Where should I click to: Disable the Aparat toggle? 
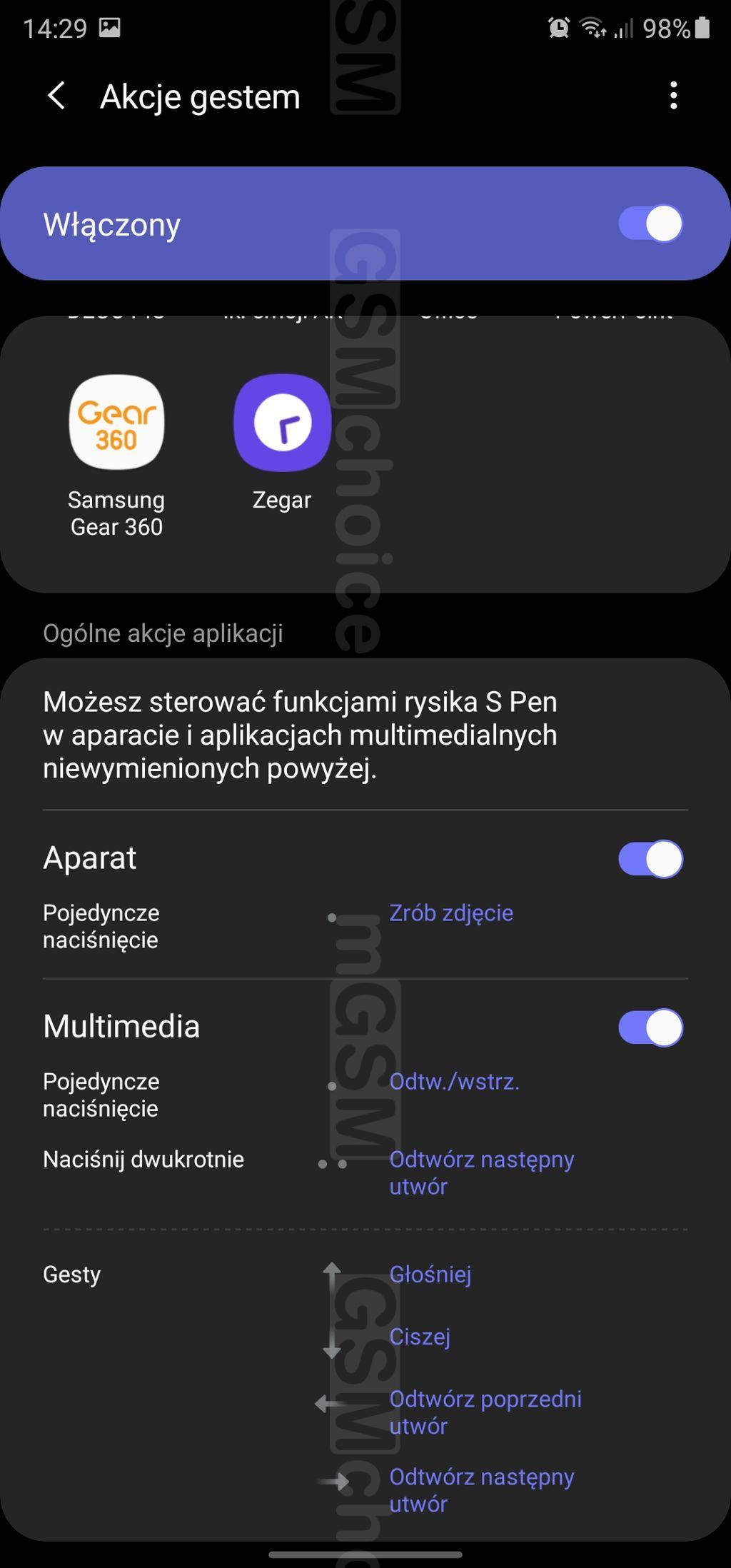[650, 859]
